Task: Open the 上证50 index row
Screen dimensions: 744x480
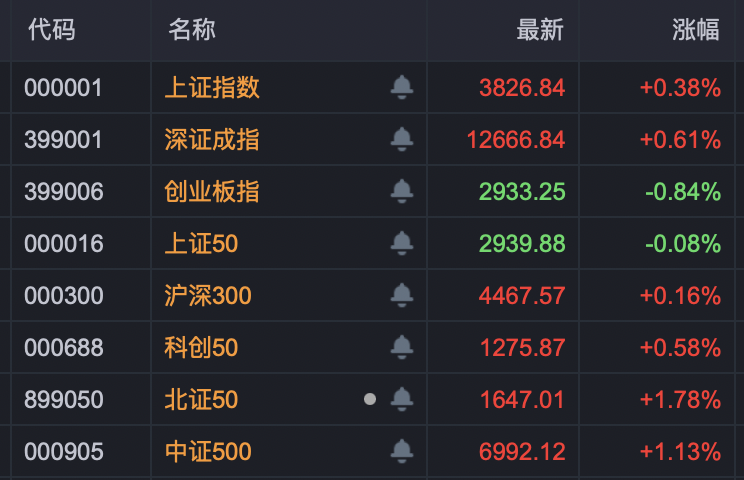Action: pos(201,244)
